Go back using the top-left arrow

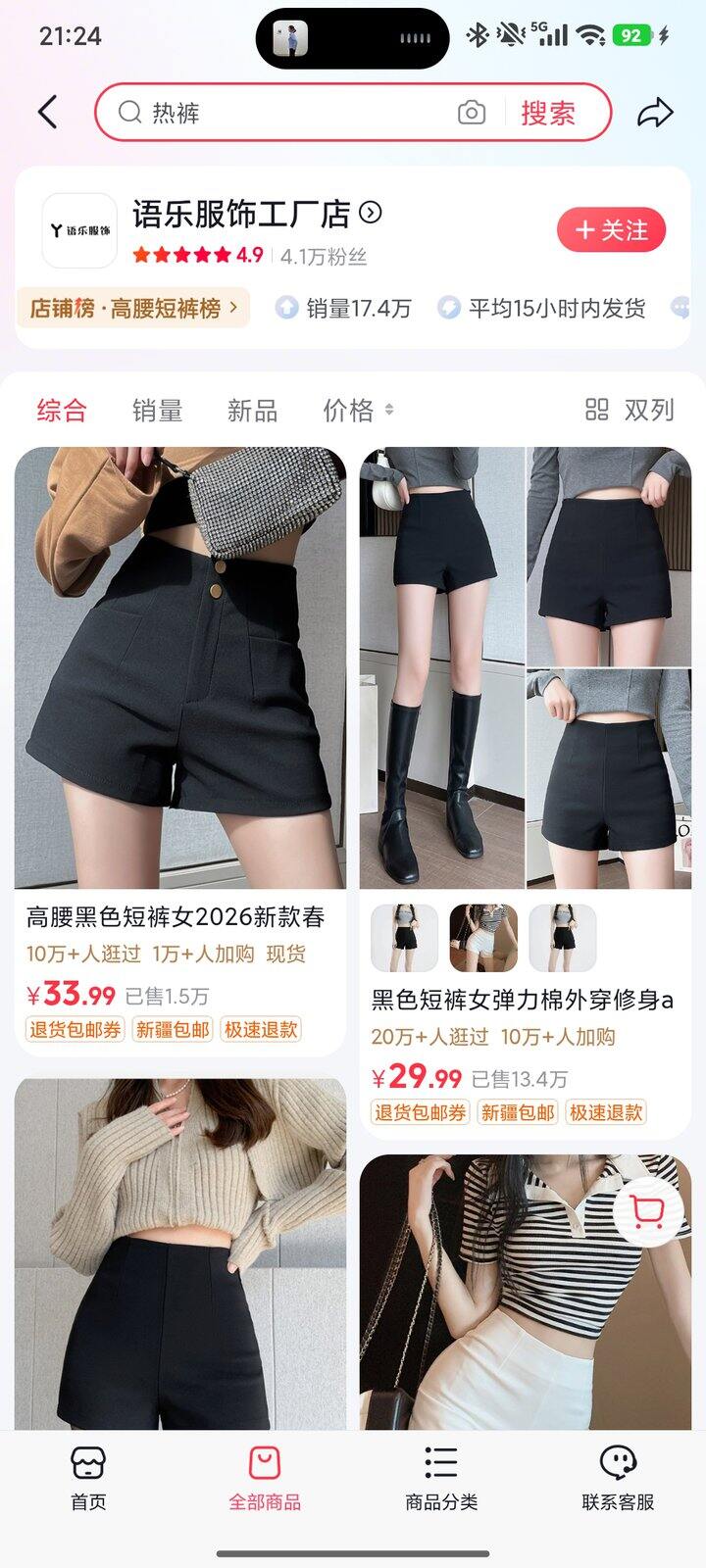click(47, 113)
